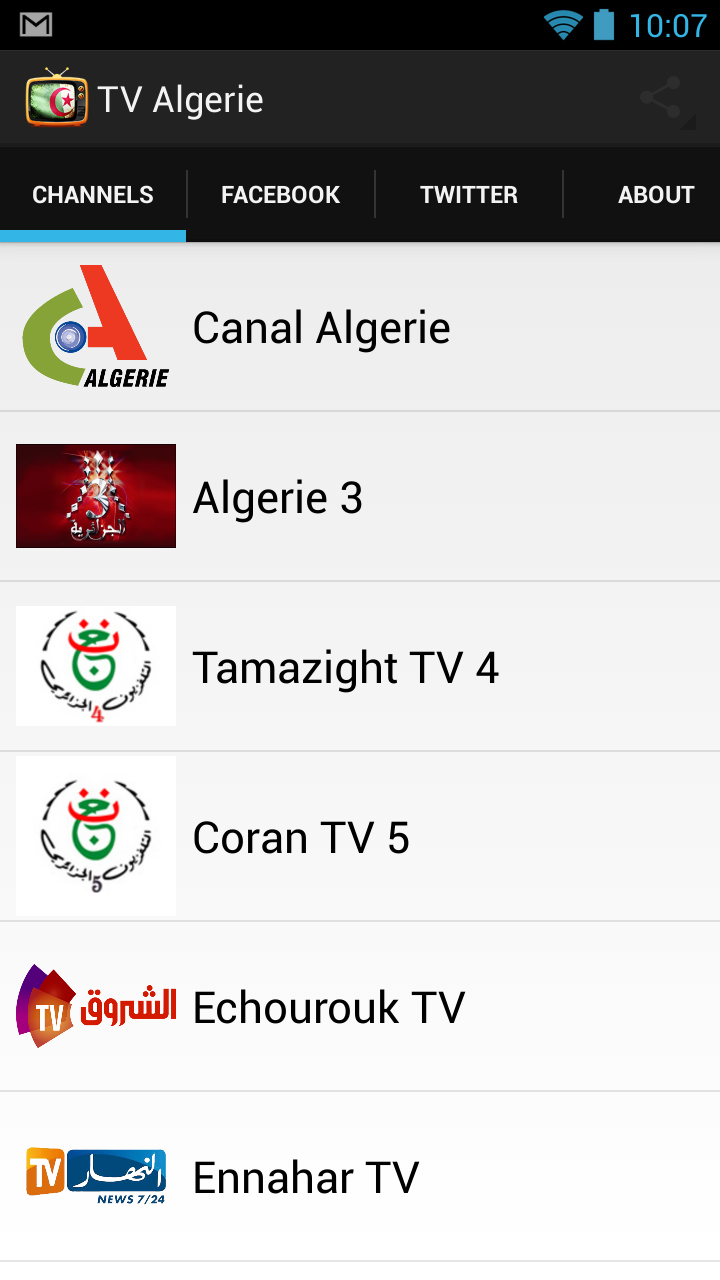The width and height of the screenshot is (720, 1280).
Task: Open the share menu
Action: [661, 99]
